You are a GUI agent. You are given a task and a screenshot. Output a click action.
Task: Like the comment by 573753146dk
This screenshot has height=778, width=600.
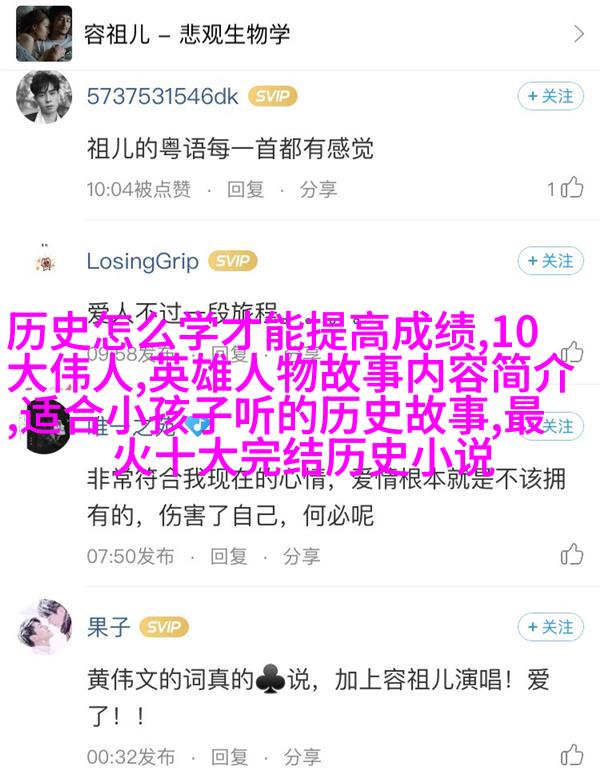click(x=571, y=188)
